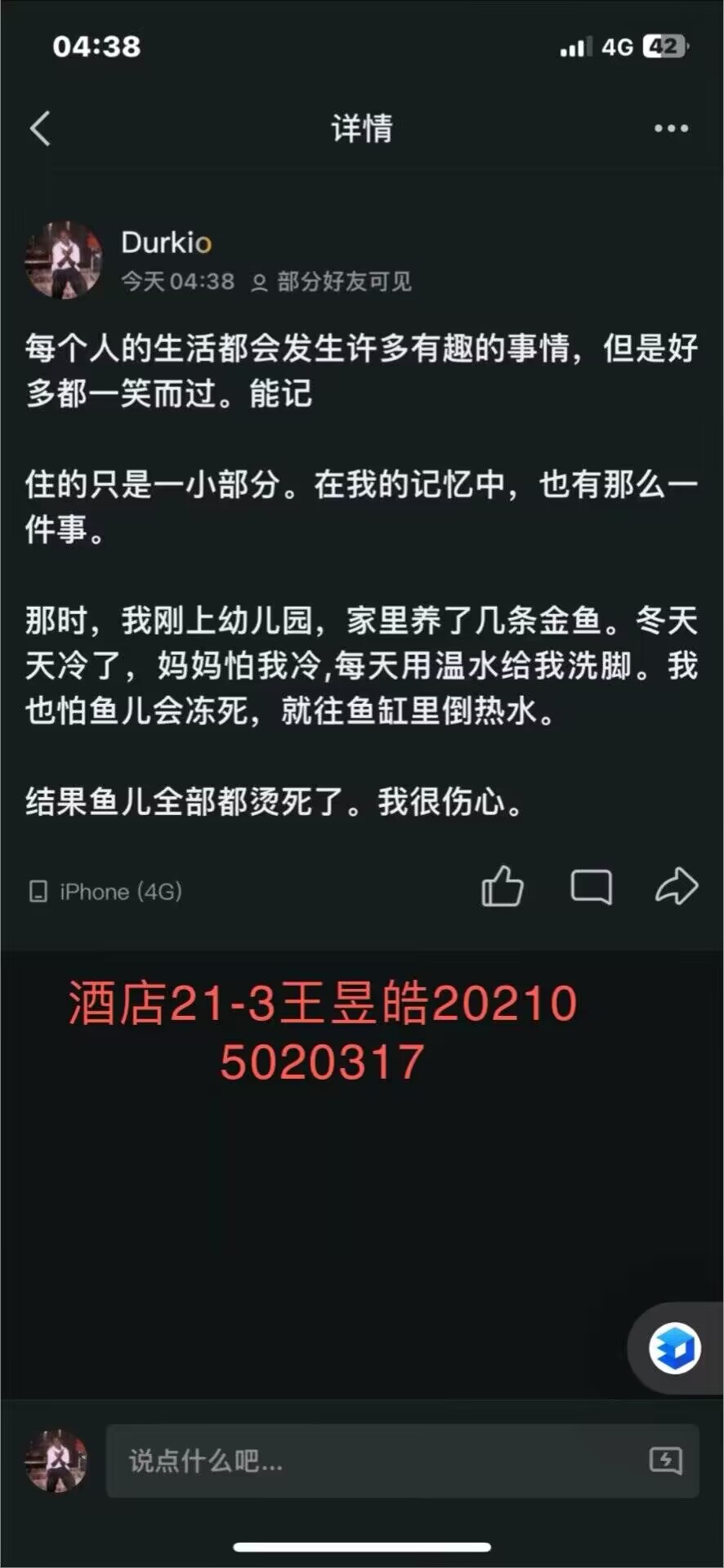This screenshot has height=1568, width=724.
Task: Open the Durkio username profile
Action: (x=167, y=243)
